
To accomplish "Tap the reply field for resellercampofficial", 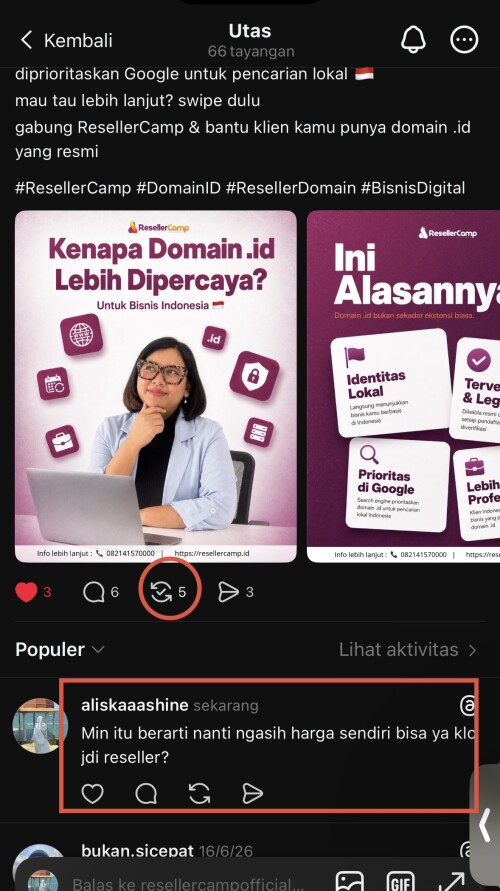I will 188,884.
